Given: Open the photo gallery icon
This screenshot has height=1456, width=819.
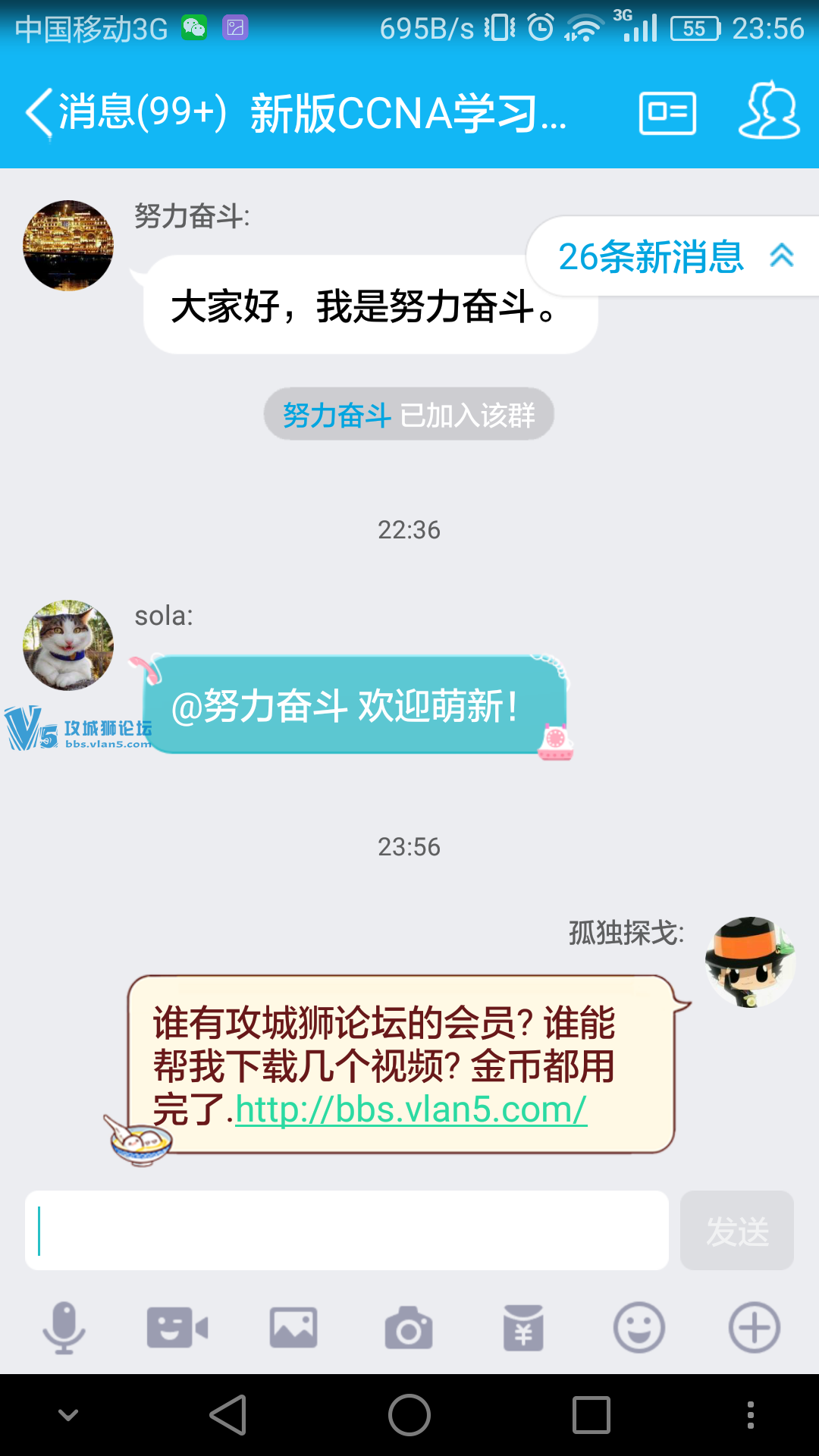Looking at the screenshot, I should pyautogui.click(x=294, y=1326).
